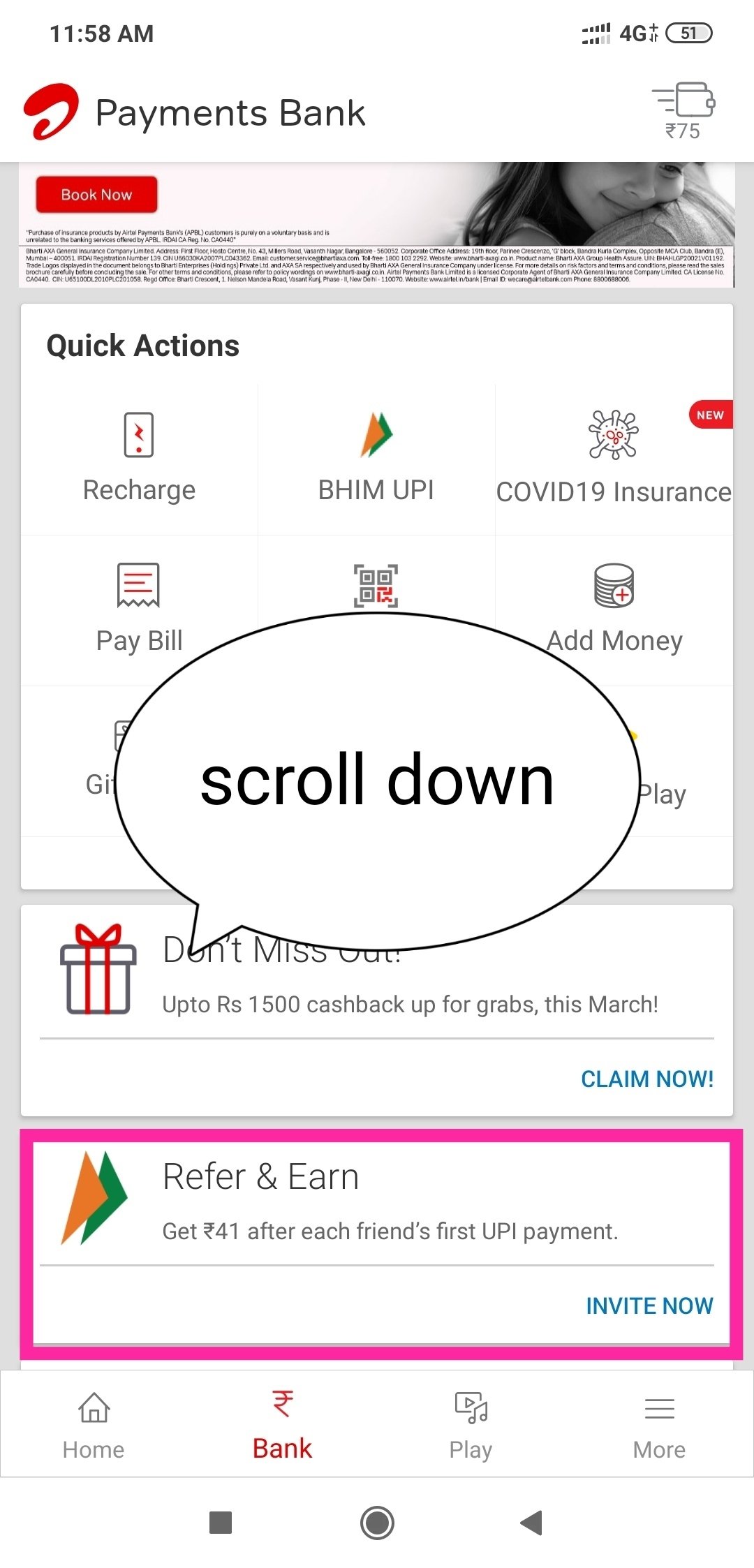
Task: Switch to the Bank tab
Action: pos(282,1426)
